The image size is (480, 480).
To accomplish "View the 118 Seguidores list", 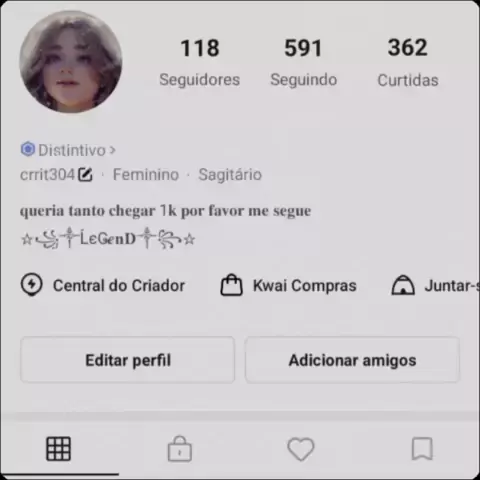I will coord(200,62).
